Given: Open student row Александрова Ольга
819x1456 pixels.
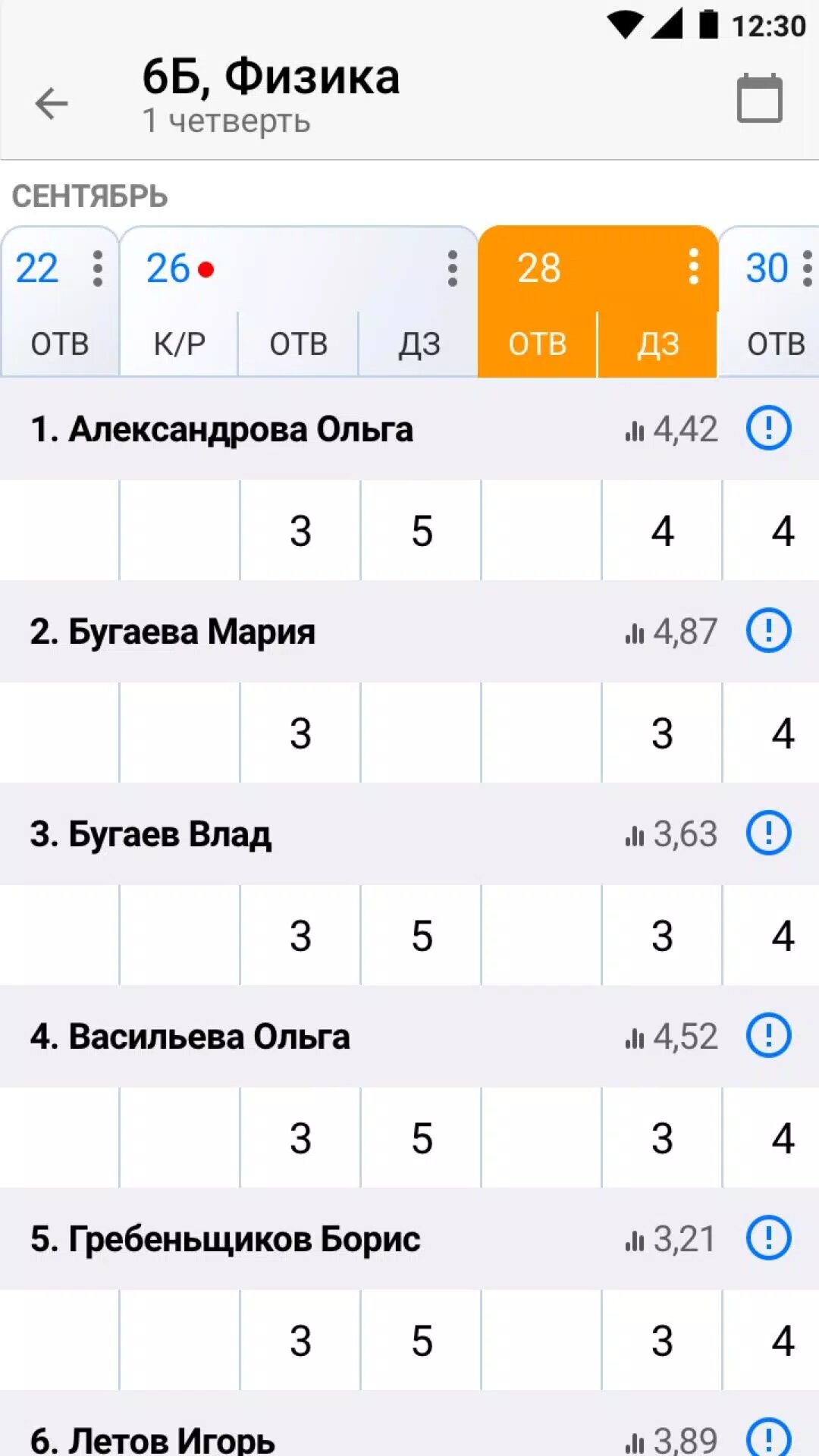Looking at the screenshot, I should 409,429.
